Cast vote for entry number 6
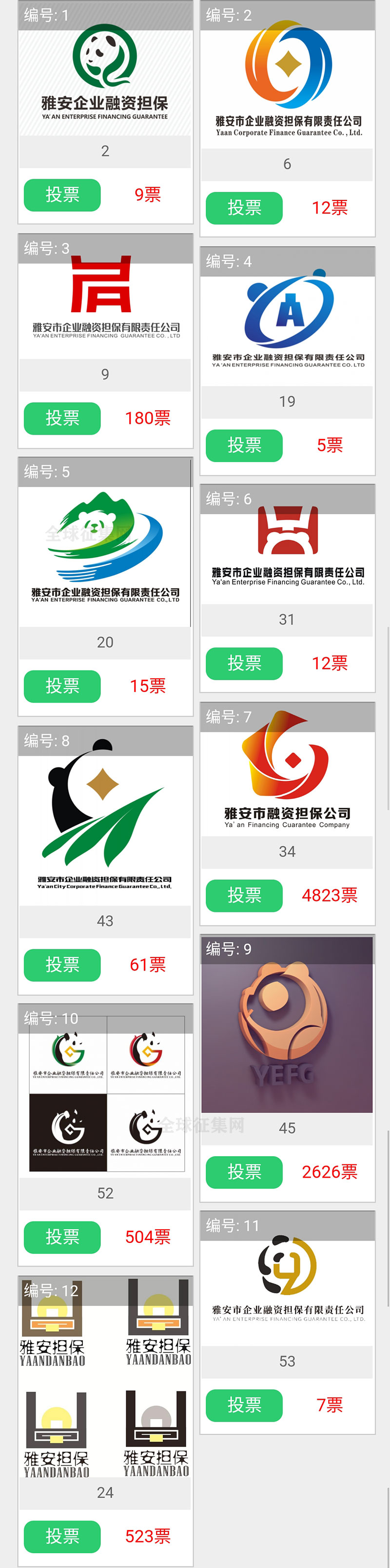This screenshot has width=390, height=1568. pos(244,663)
